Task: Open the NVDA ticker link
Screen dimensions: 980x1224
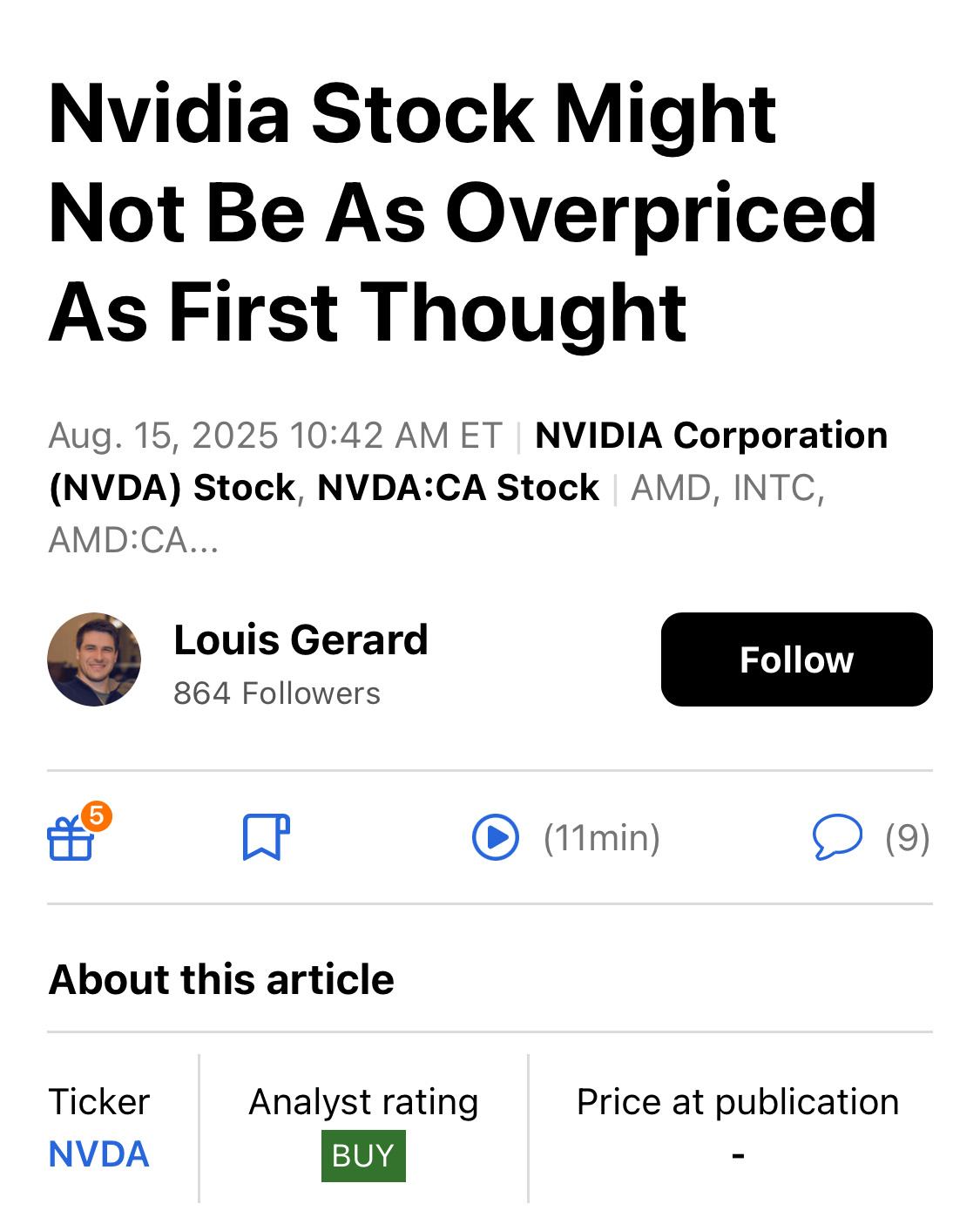Action: tap(98, 1154)
